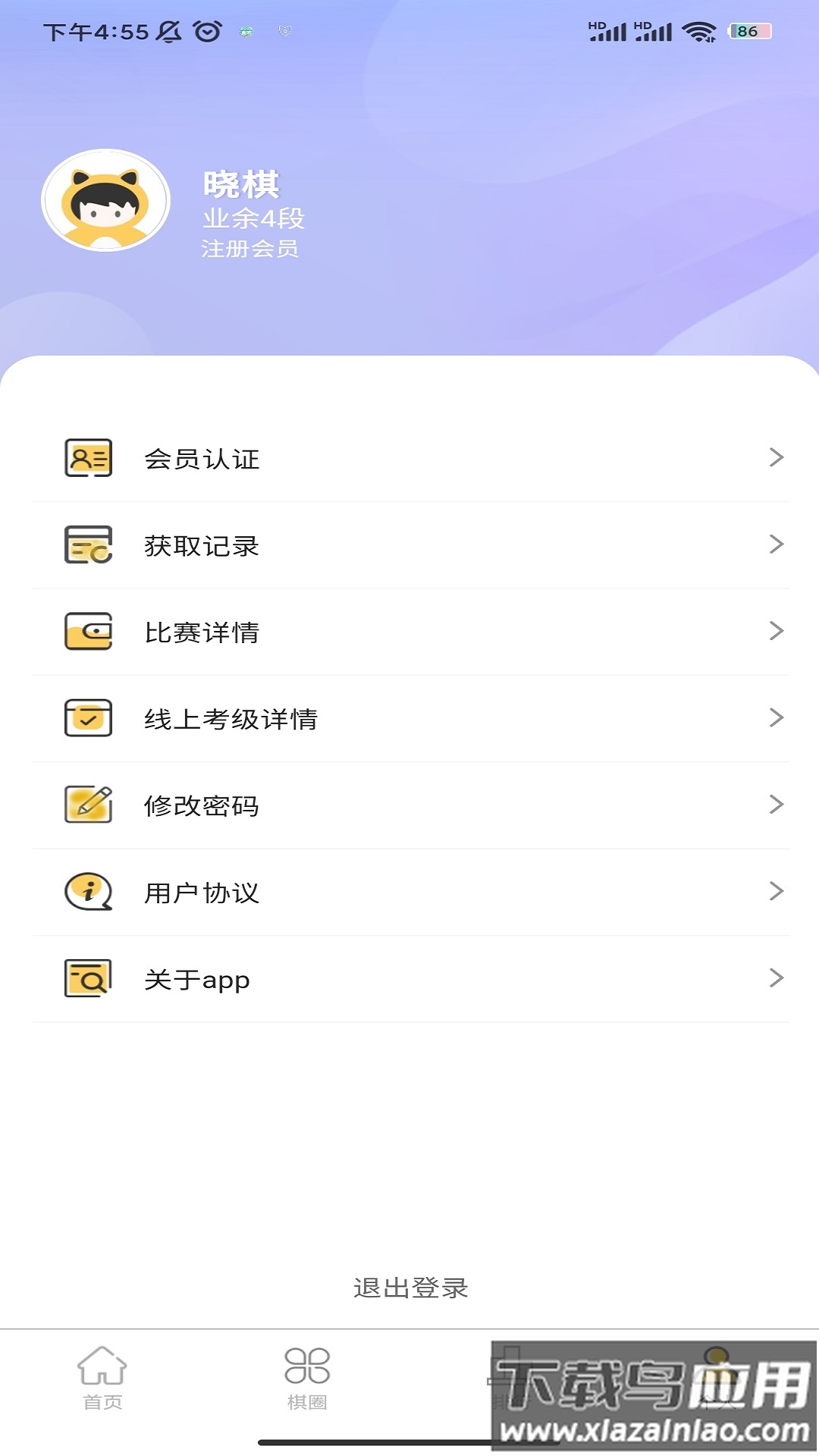The height and width of the screenshot is (1456, 819).
Task: Open the 关于app magnifier icon
Action: point(88,978)
